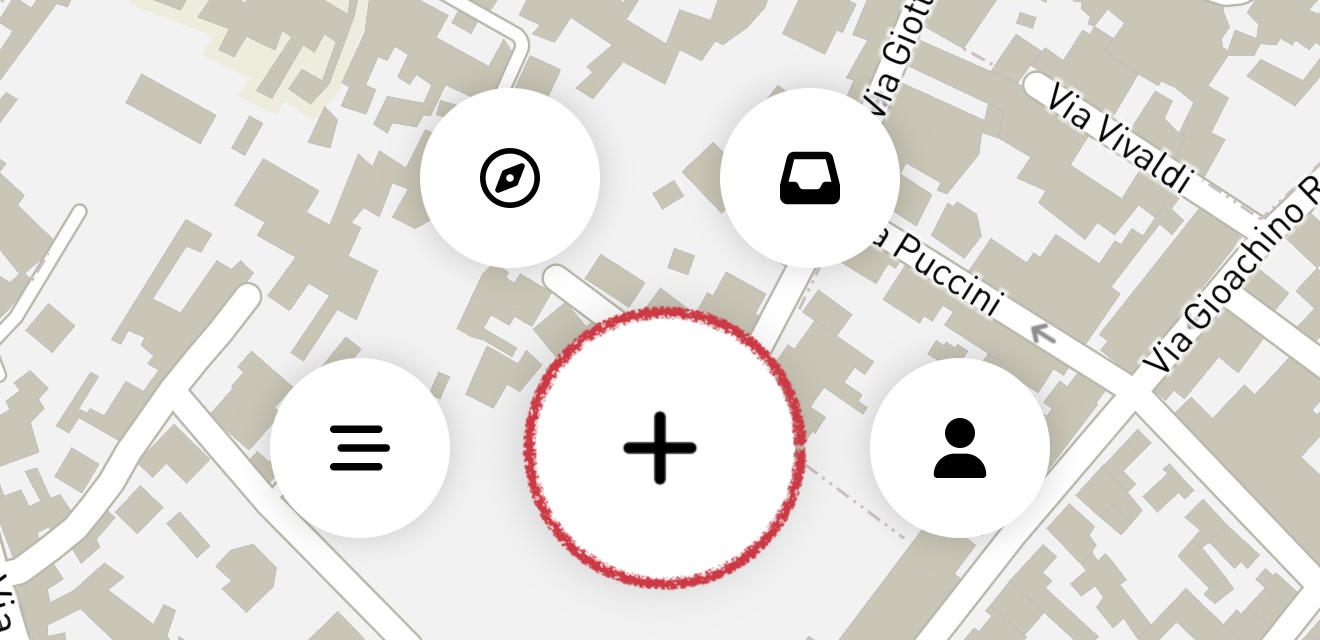
Task: Tap the central plus add button
Action: click(660, 448)
